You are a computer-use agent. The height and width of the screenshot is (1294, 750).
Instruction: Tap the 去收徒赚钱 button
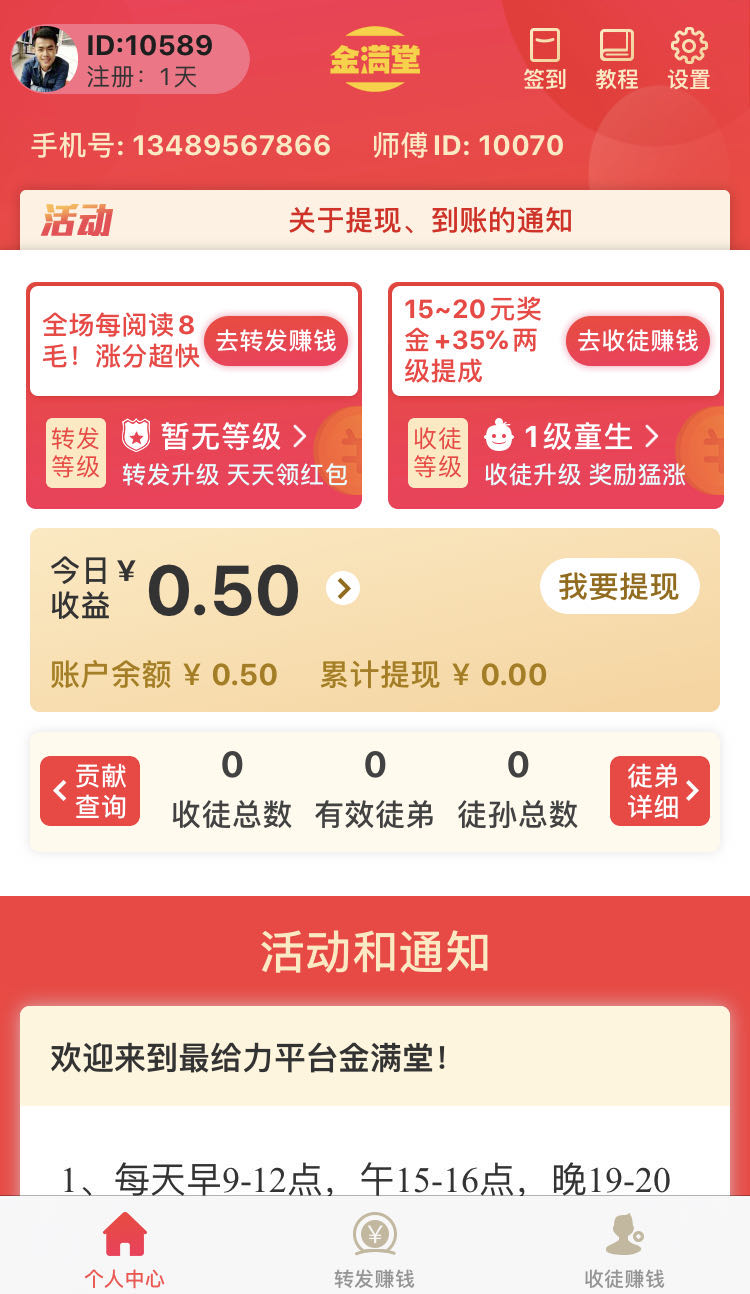[638, 341]
